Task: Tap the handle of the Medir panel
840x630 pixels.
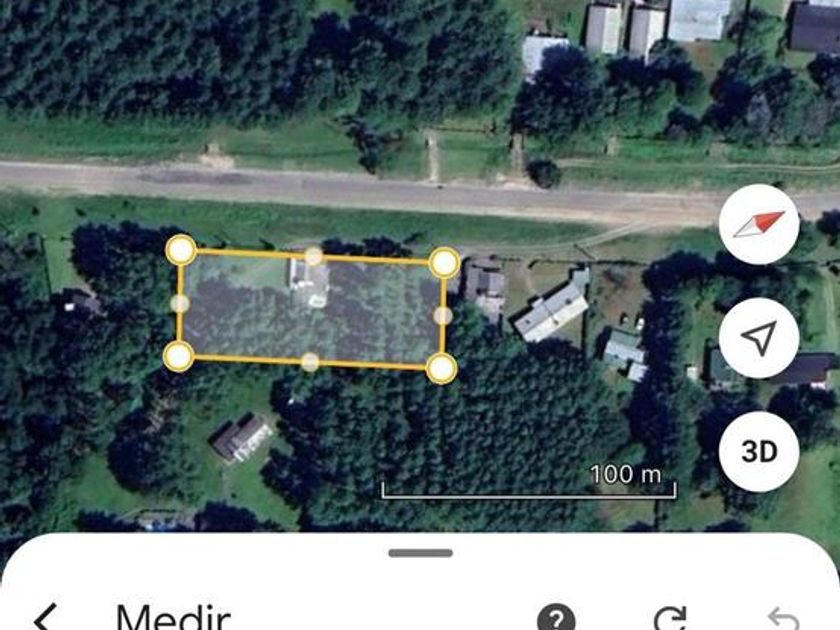Action: pos(421,553)
